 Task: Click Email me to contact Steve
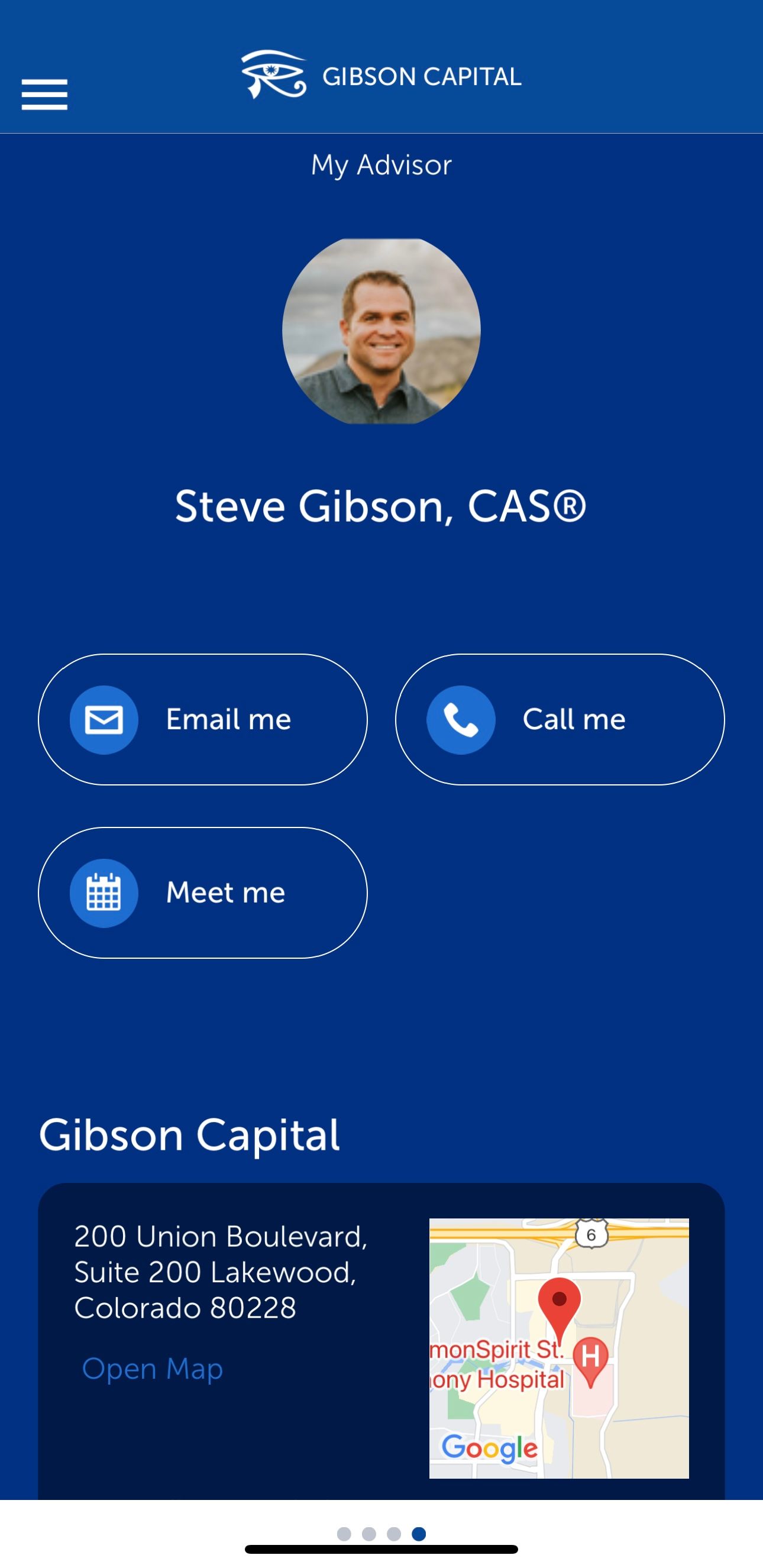click(x=203, y=719)
